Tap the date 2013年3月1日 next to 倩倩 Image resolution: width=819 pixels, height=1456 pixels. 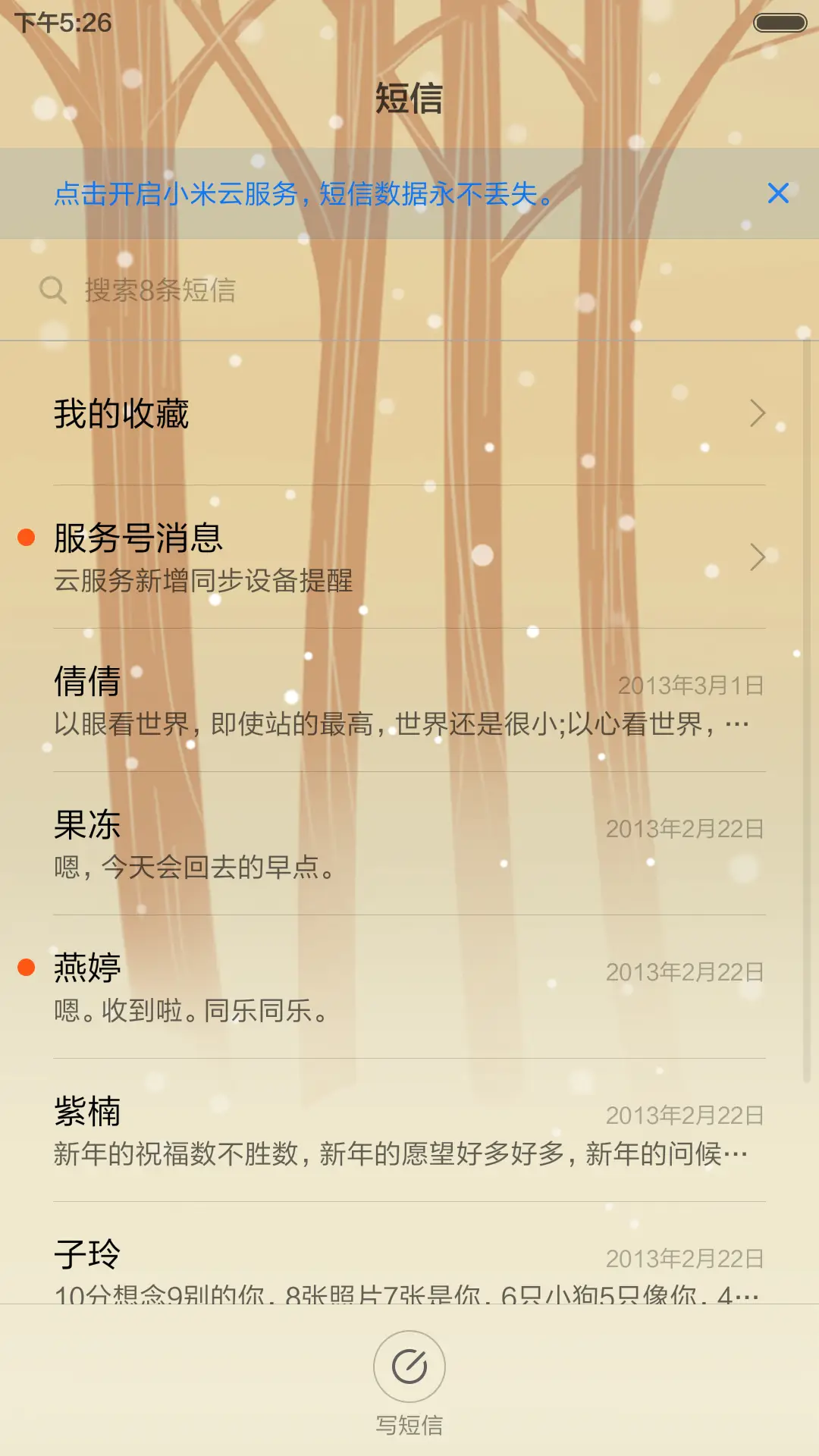click(x=692, y=686)
